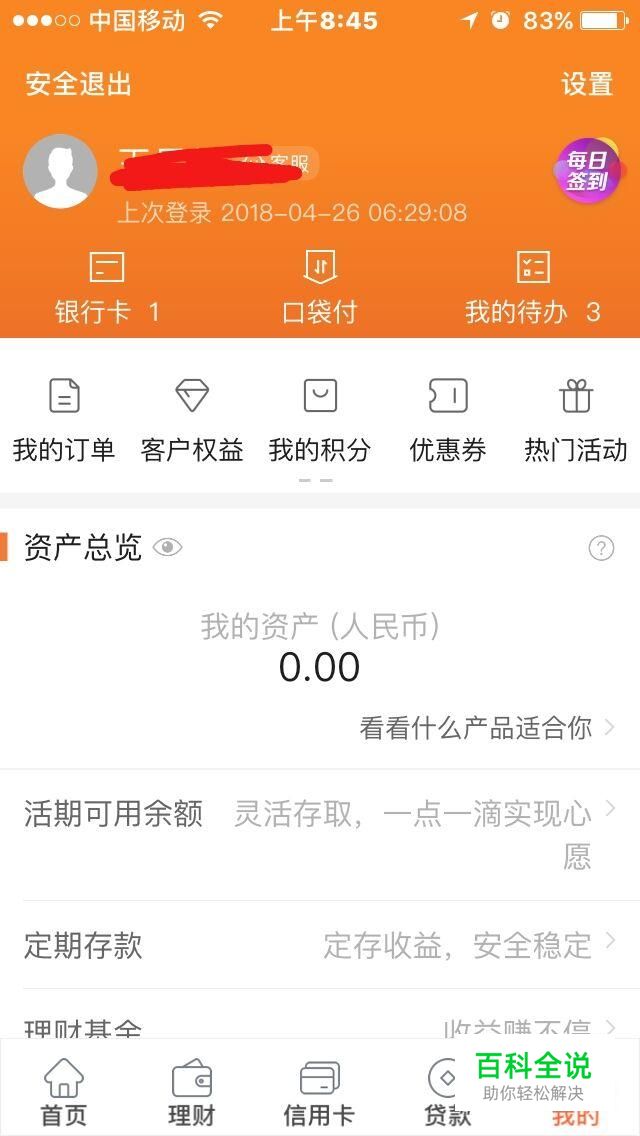Open the 资产总览 help question mark
The width and height of the screenshot is (640, 1136).
click(601, 548)
